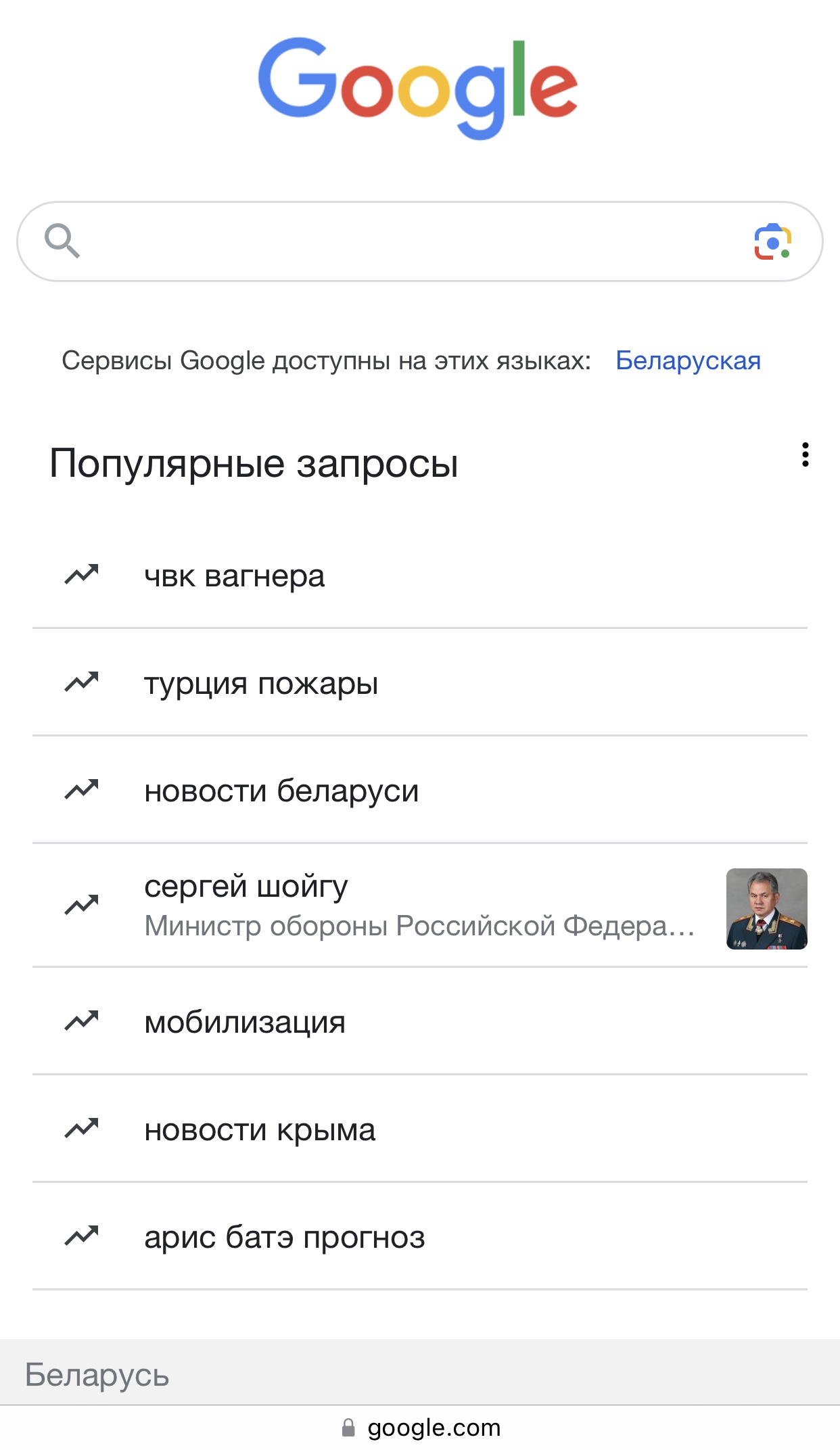Search trending query чвк вагнера
Screen dimensions: 840x1450
pos(420,576)
